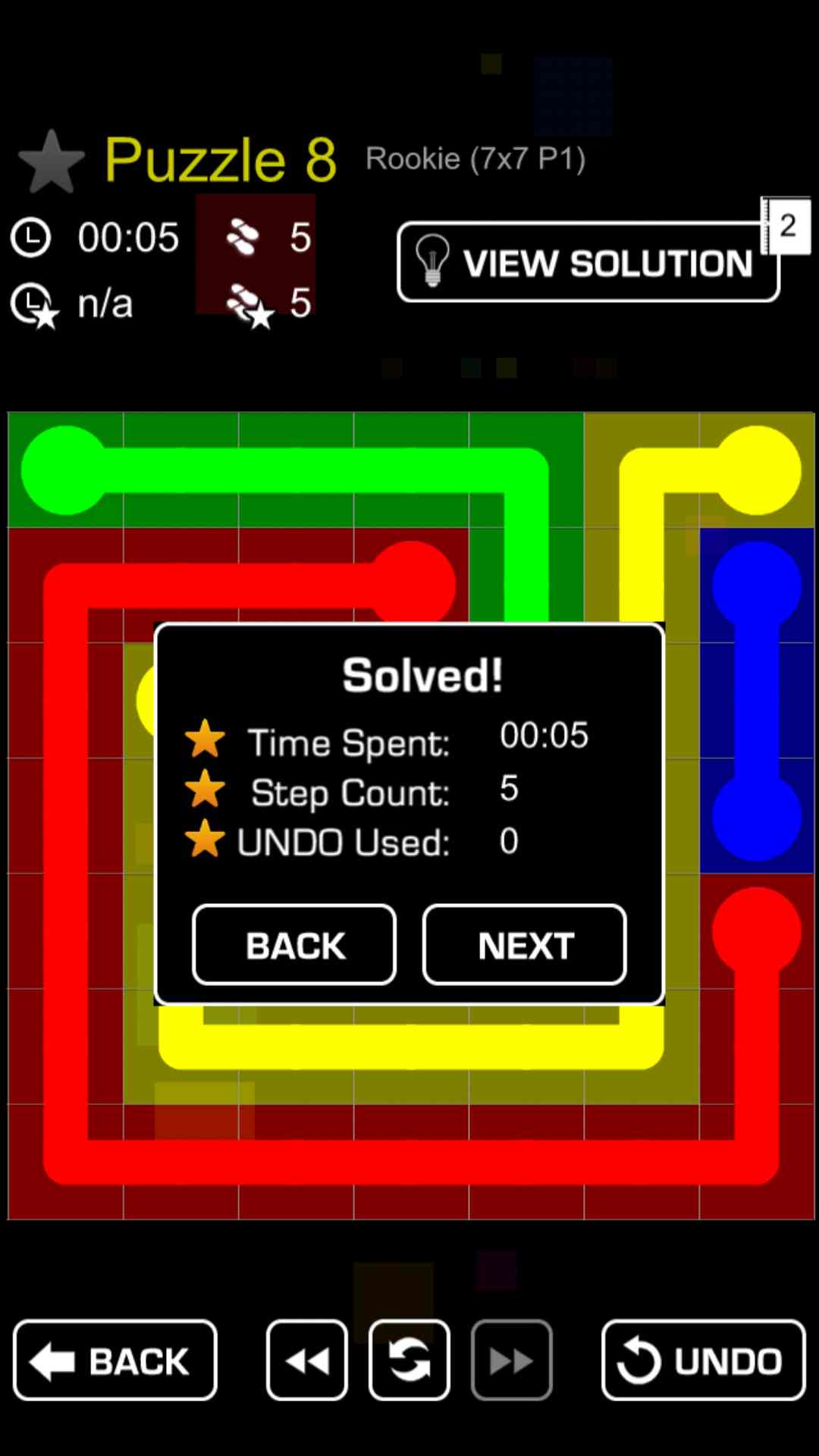Restart the puzzle with the refresh icon
Viewport: 819px width, 1456px height.
409,1360
